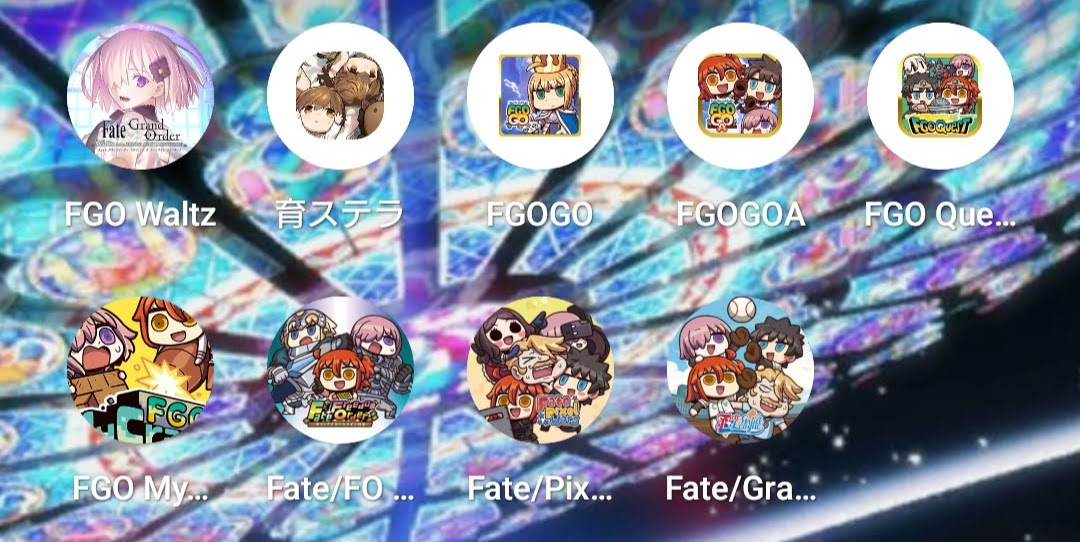Open the FGOGO app
The image size is (1080, 542).
(x=540, y=96)
